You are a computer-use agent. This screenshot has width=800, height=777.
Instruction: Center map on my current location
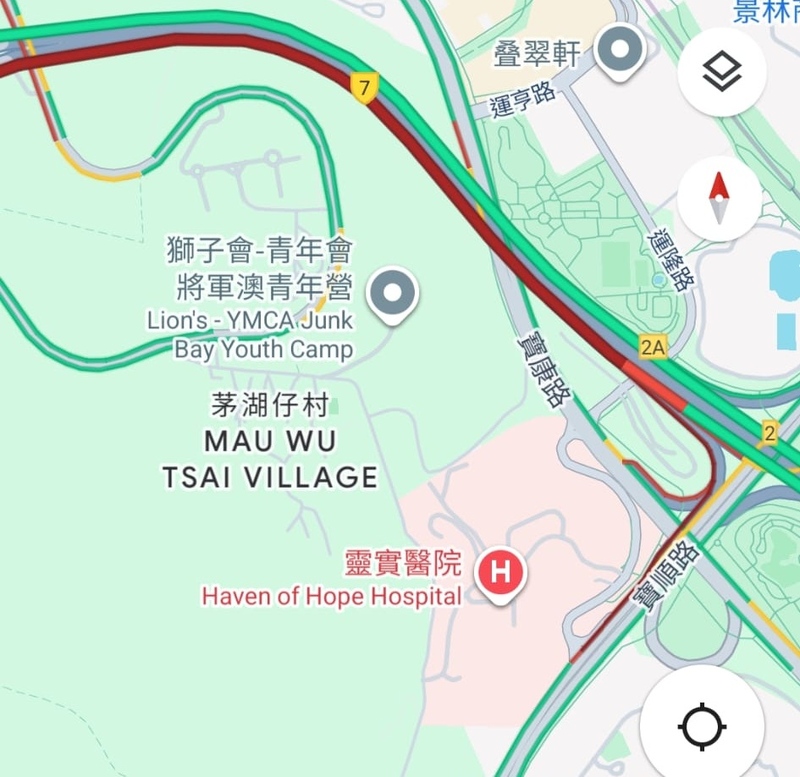coord(702,725)
